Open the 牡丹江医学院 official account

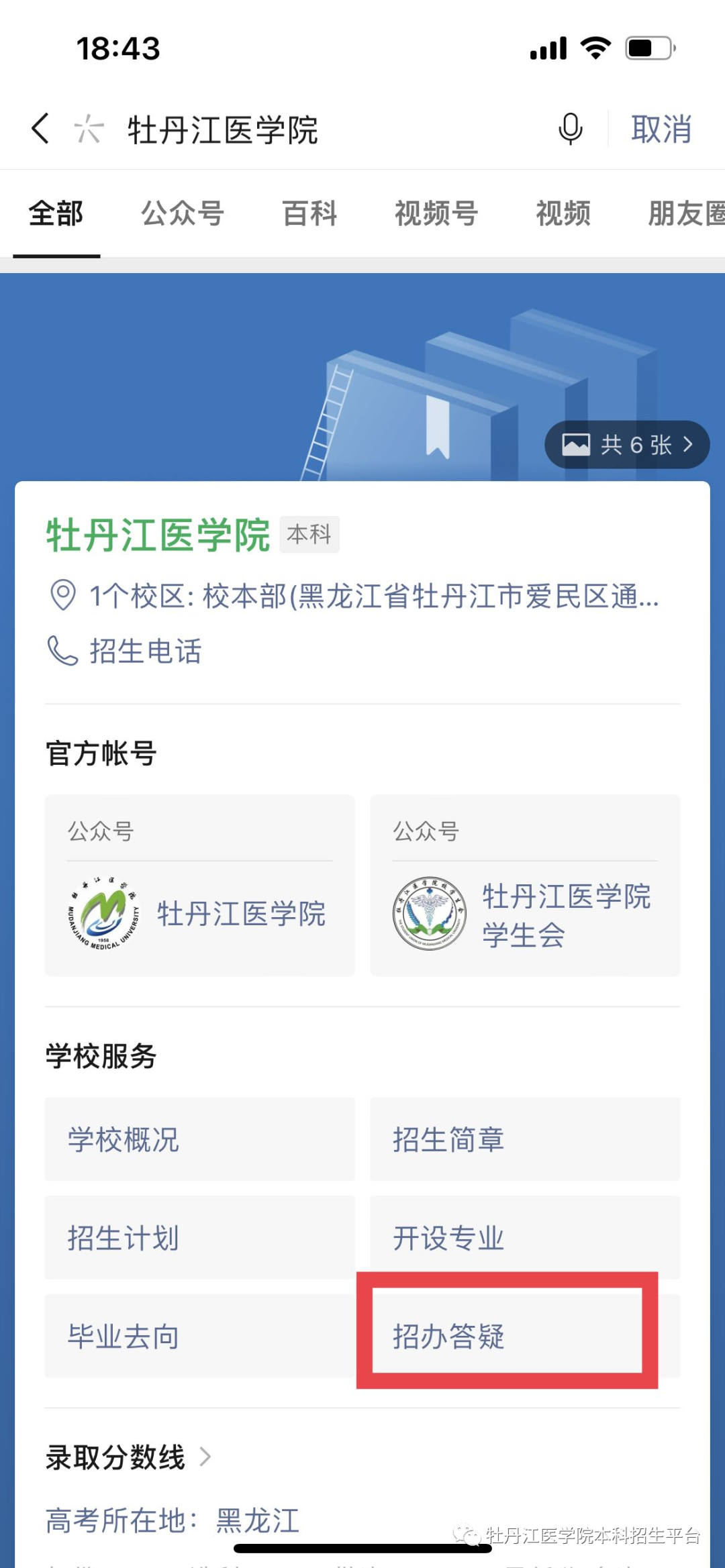point(199,913)
